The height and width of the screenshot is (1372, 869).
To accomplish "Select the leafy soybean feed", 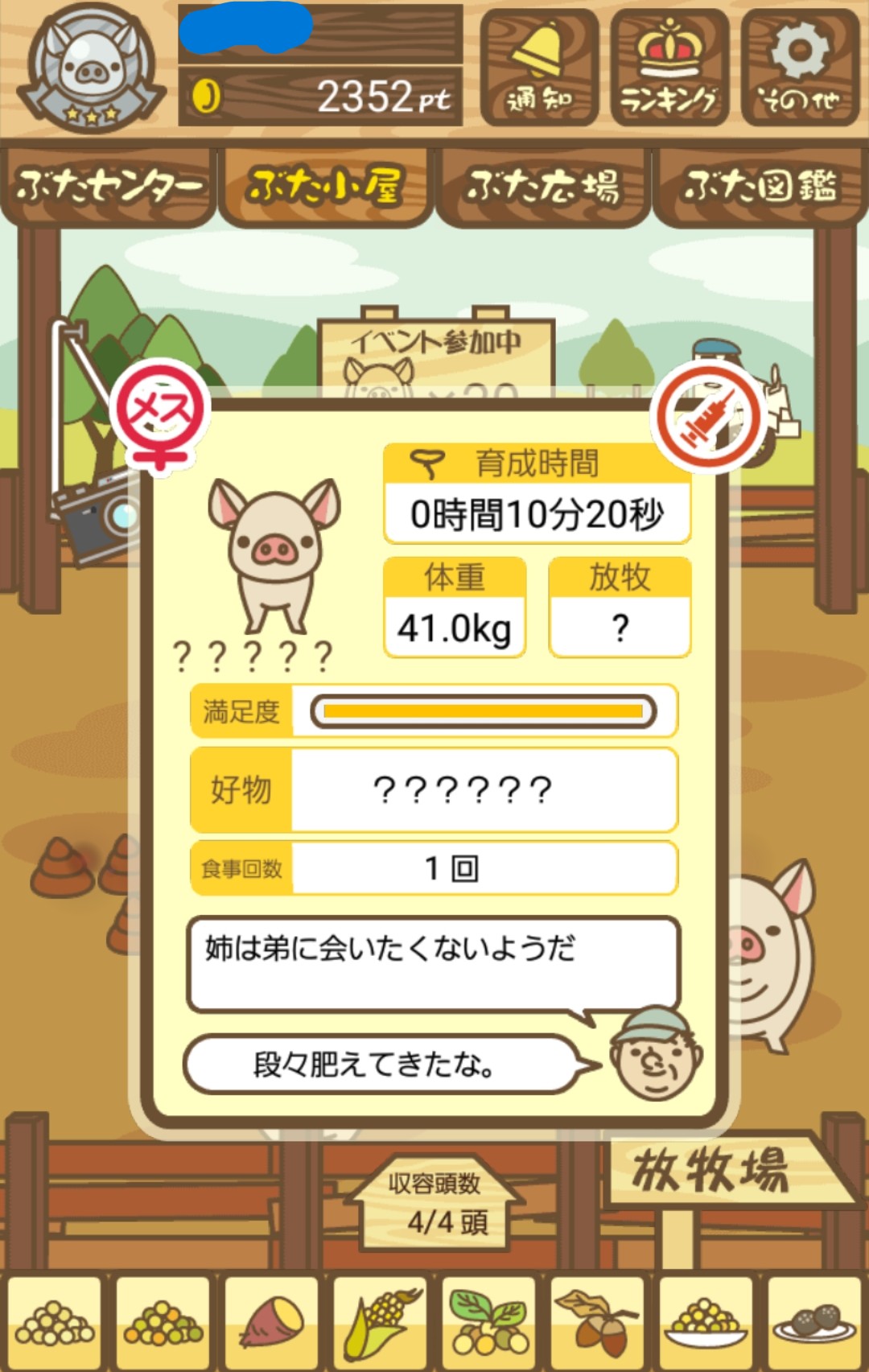I will (x=489, y=1322).
